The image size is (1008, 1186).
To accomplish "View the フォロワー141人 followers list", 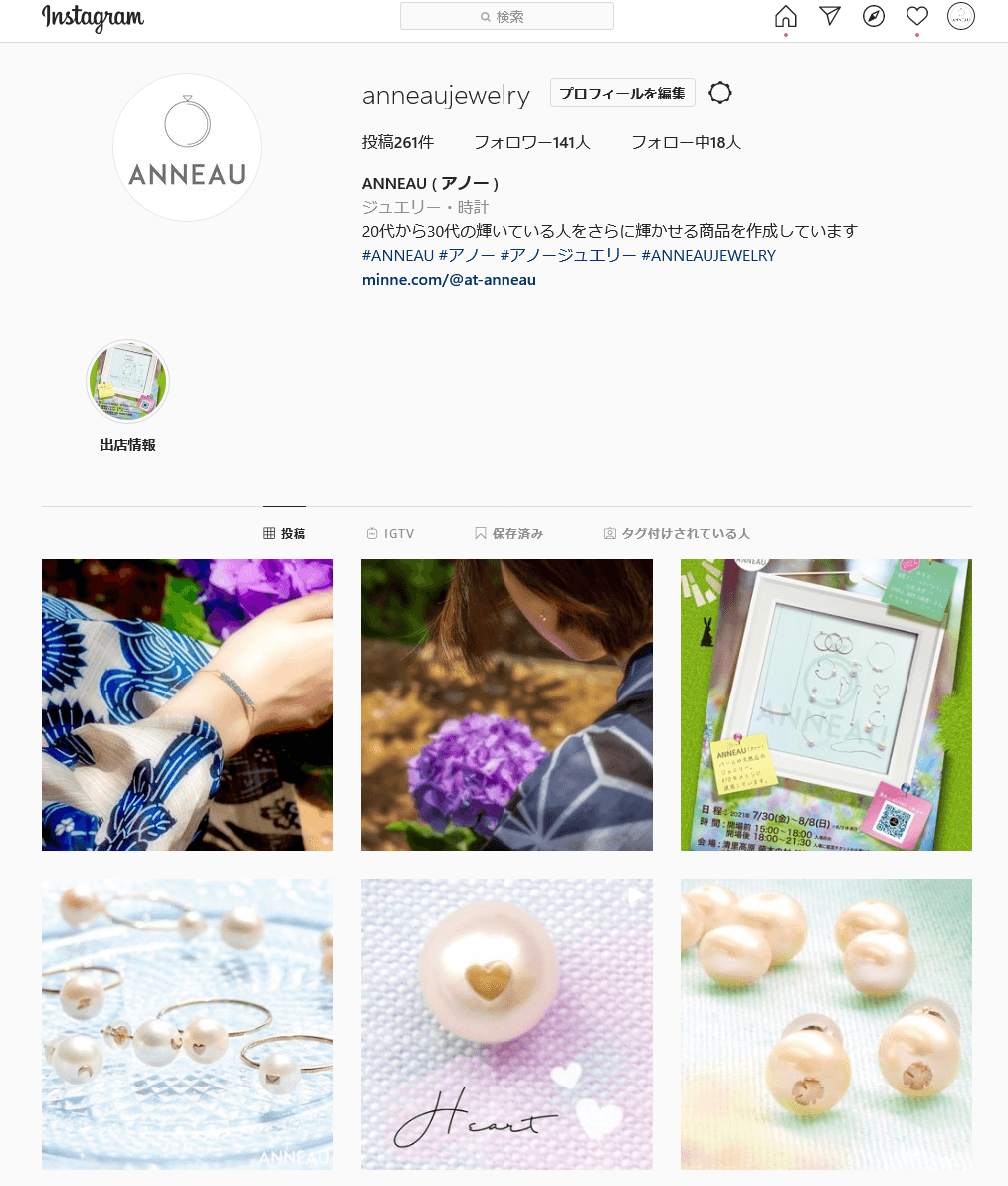I will (x=531, y=142).
